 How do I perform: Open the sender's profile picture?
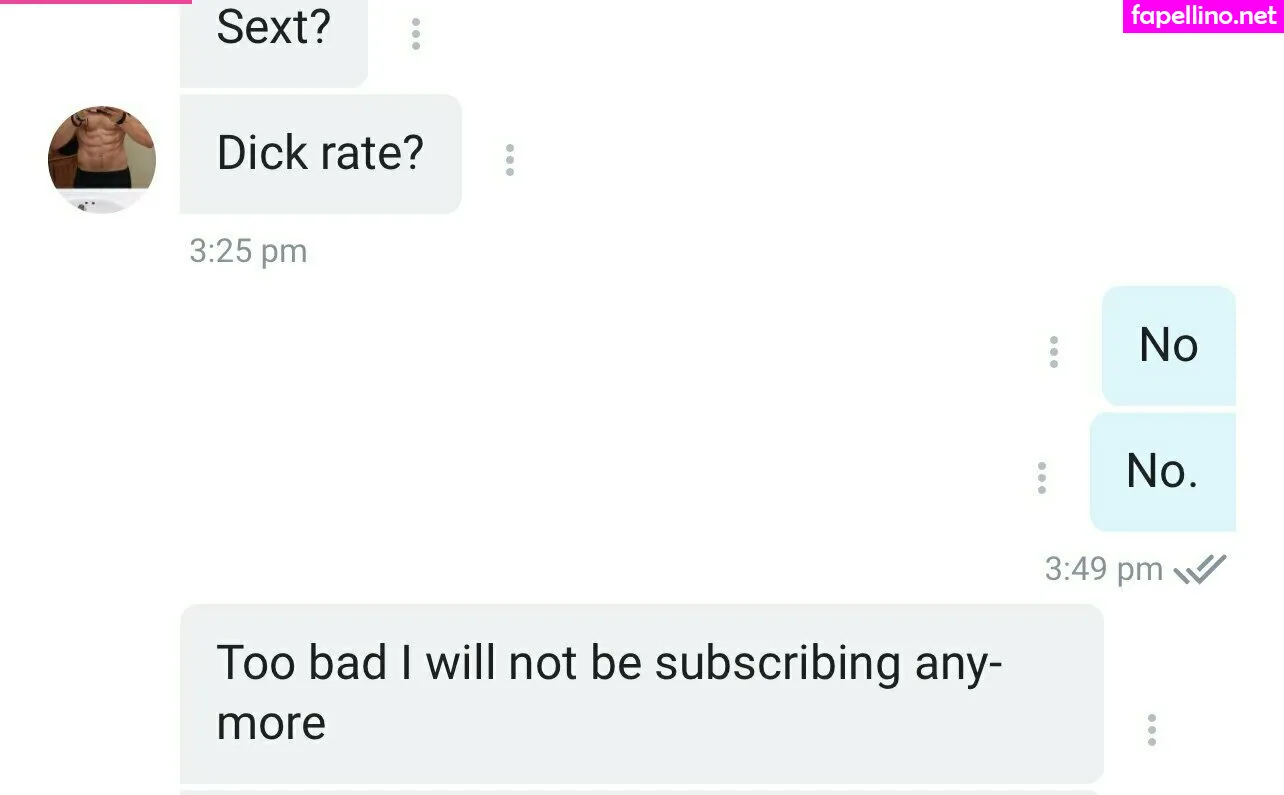[x=102, y=158]
